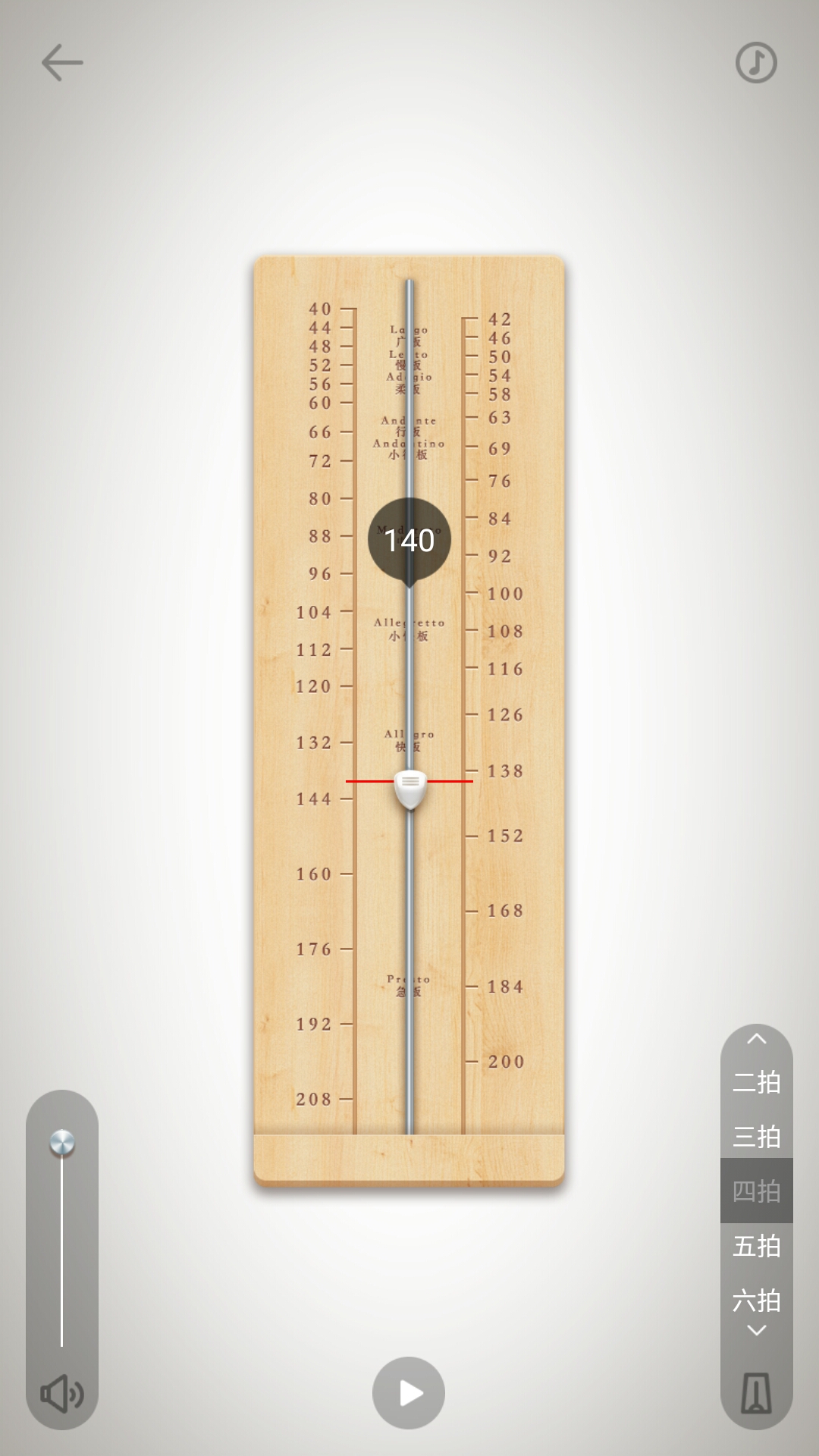Screen dimensions: 819x1456
Task: Select 五拍 beat option
Action: click(756, 1246)
